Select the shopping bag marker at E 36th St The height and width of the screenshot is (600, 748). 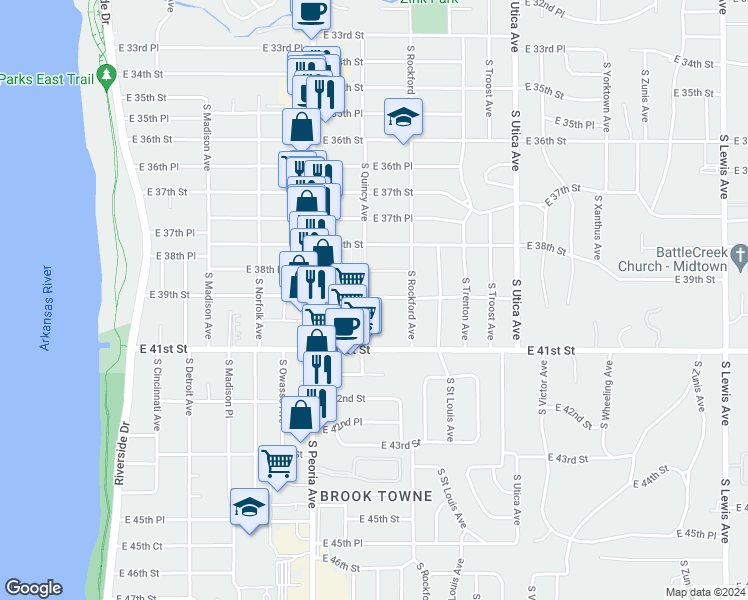coord(301,127)
